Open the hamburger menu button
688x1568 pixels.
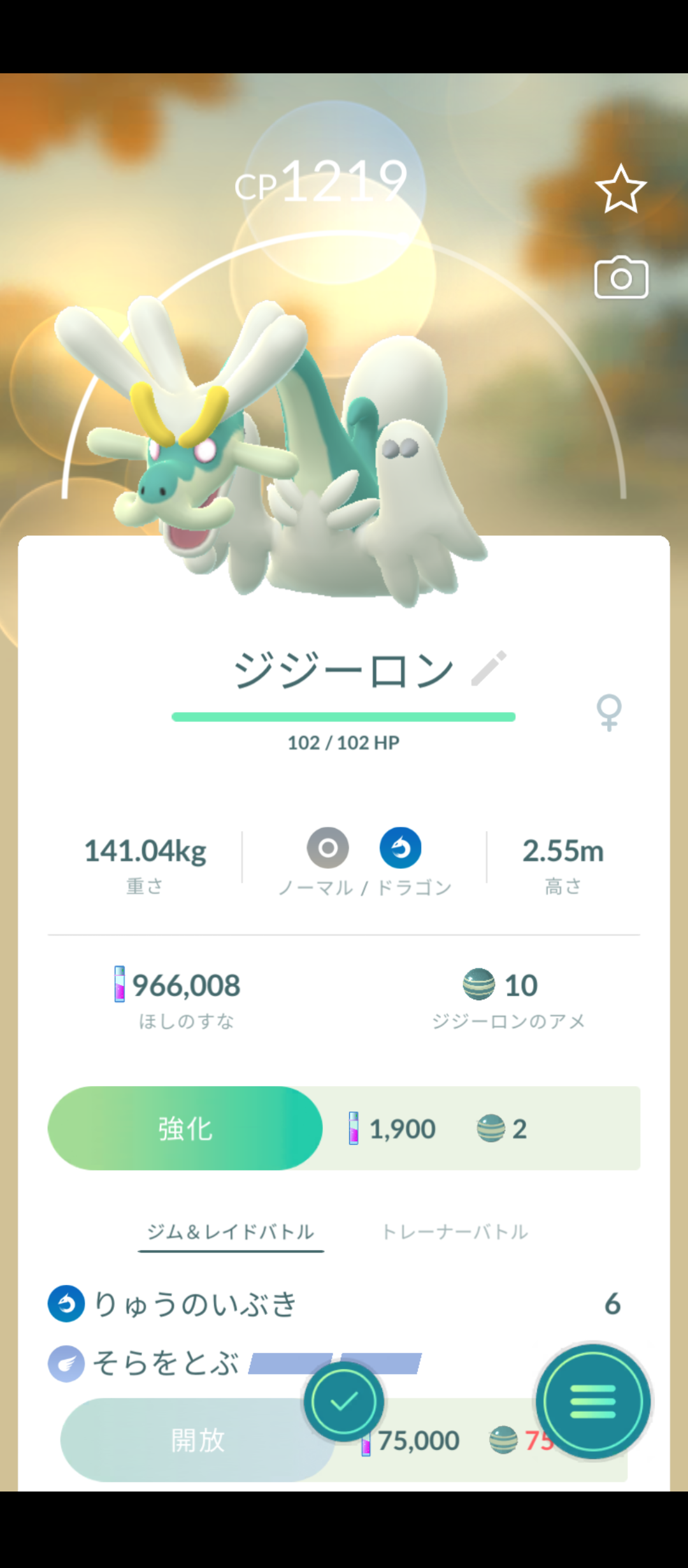pyautogui.click(x=592, y=1401)
